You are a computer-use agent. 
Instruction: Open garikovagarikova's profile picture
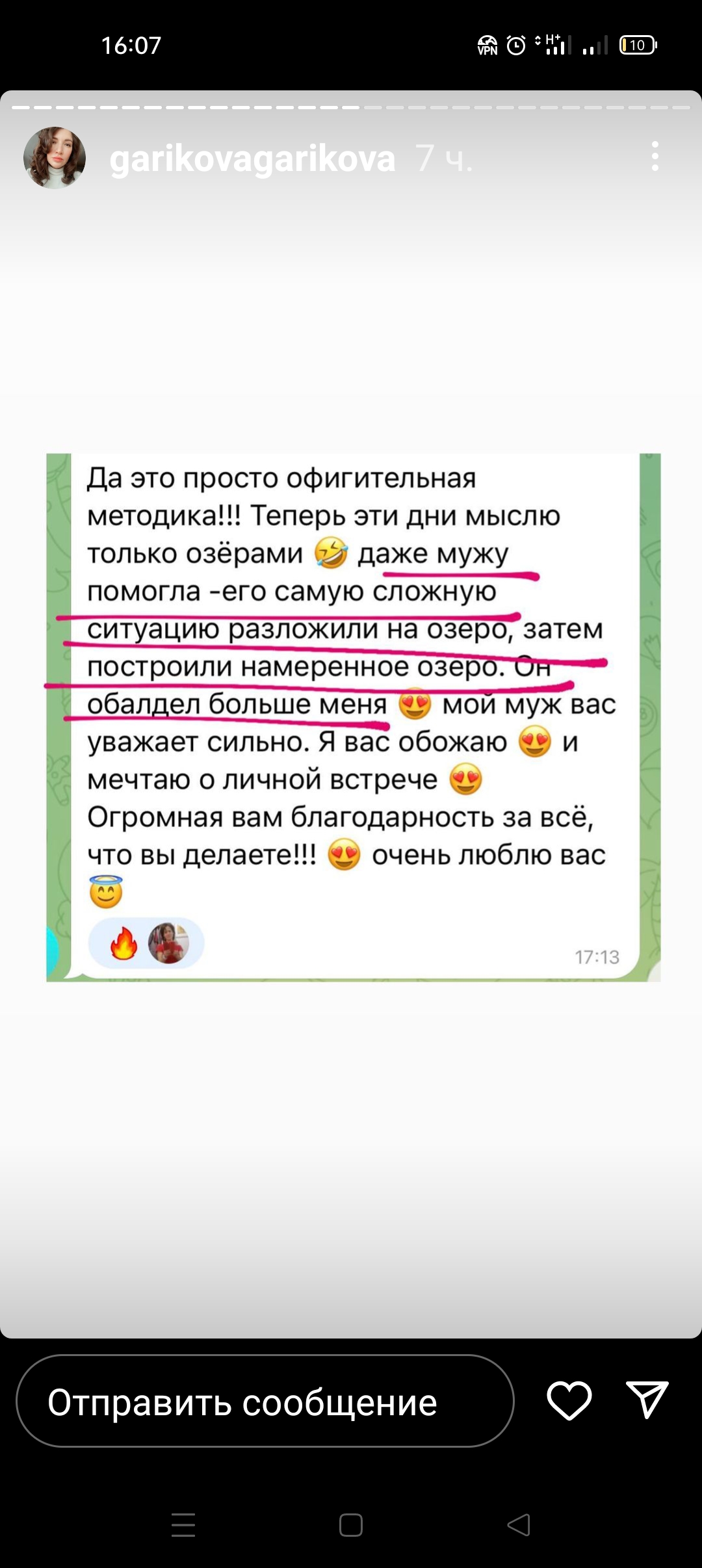(x=55, y=158)
